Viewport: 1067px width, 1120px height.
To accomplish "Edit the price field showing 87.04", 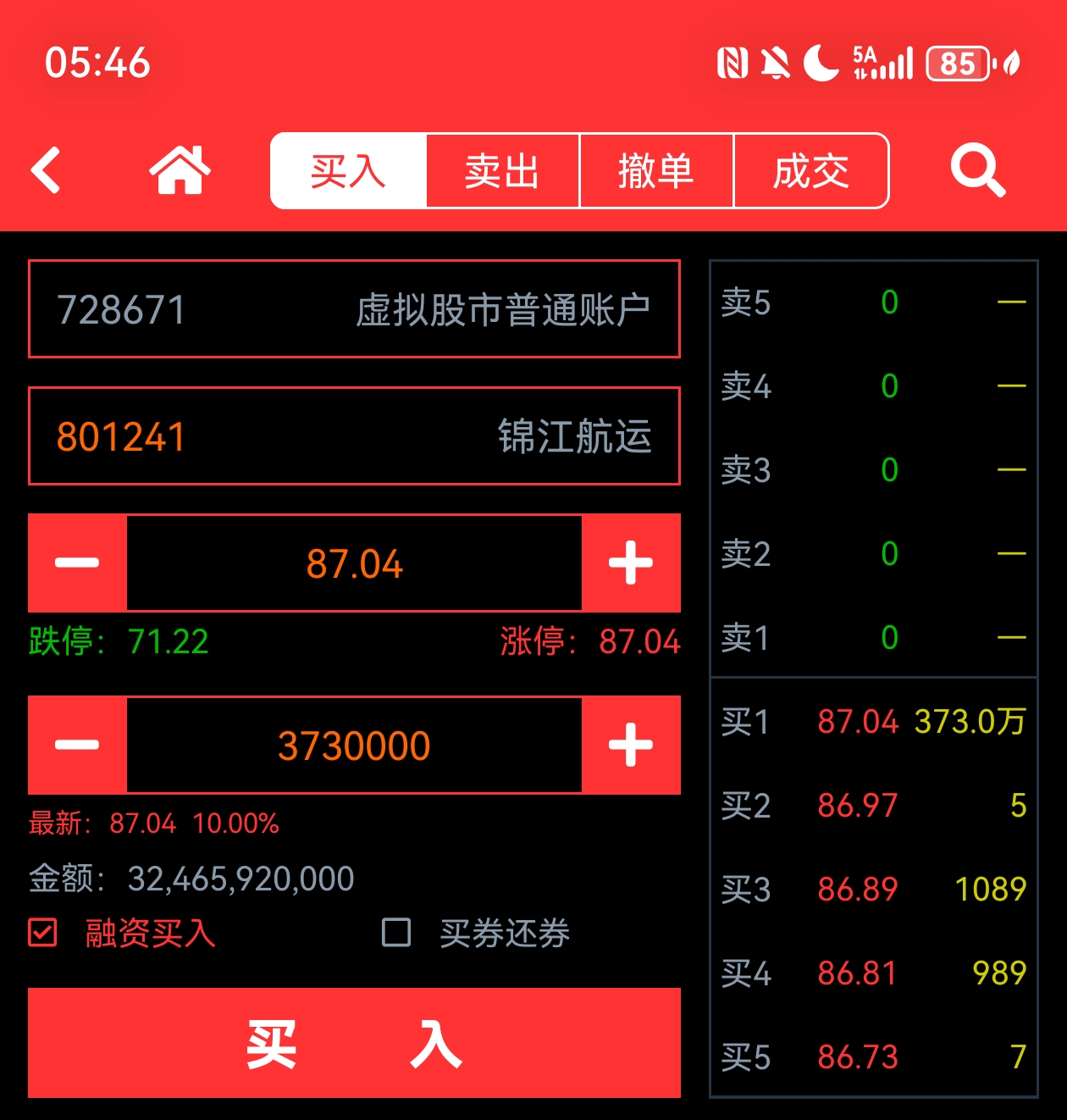I will click(x=354, y=563).
